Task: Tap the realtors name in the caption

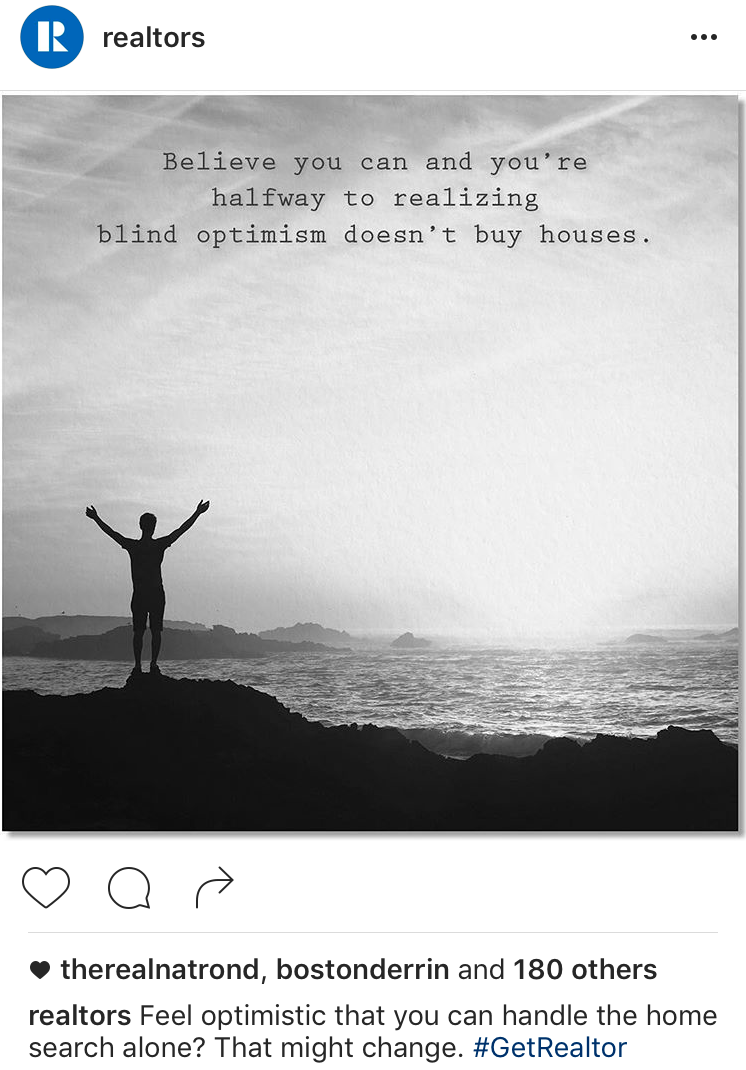Action: 80,1016
